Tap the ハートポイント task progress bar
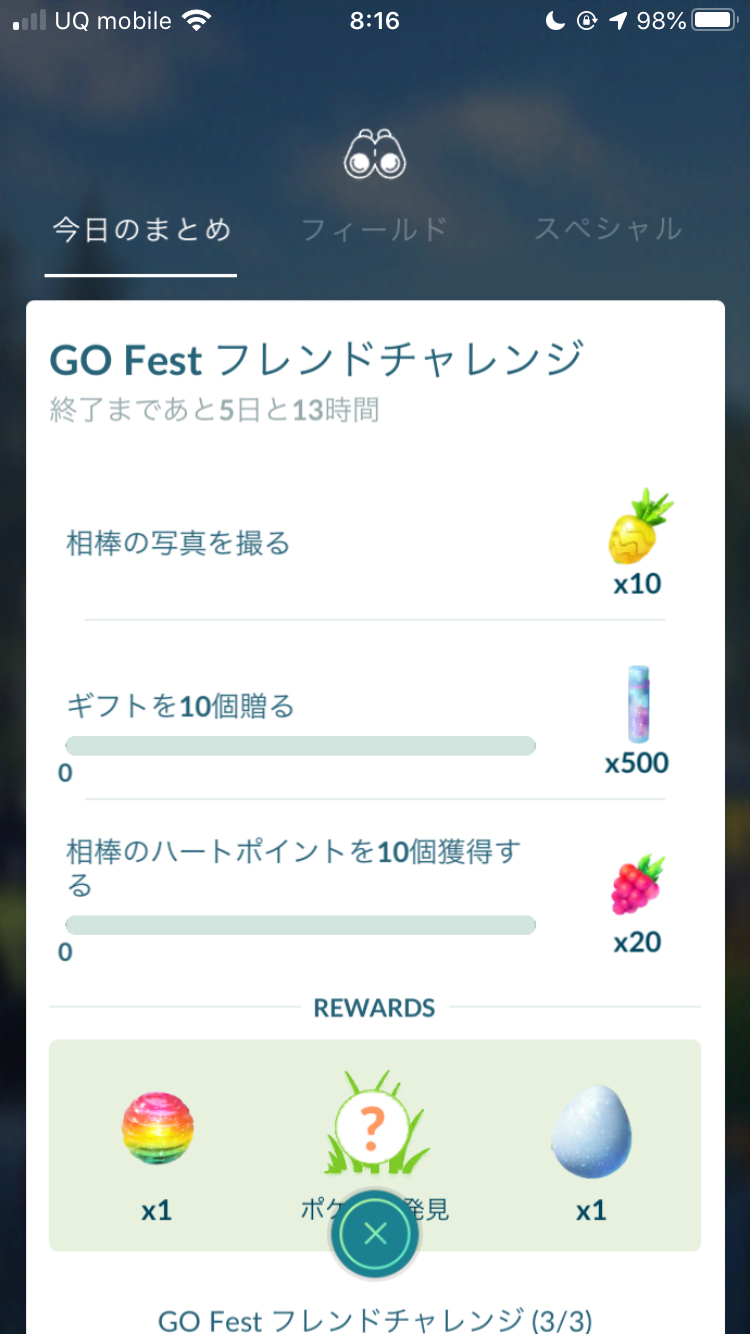 tap(300, 925)
